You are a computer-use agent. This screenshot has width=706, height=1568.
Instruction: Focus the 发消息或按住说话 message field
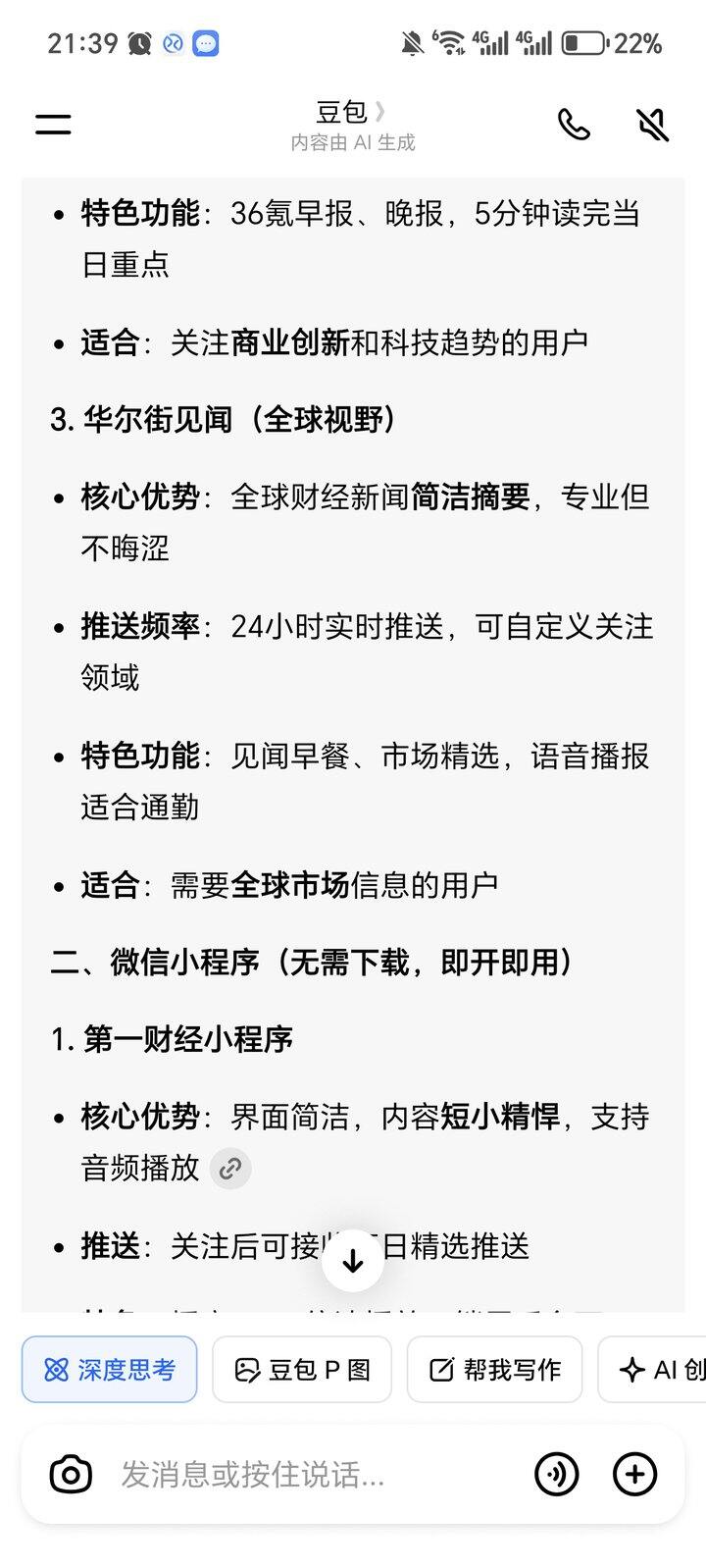point(294,1474)
